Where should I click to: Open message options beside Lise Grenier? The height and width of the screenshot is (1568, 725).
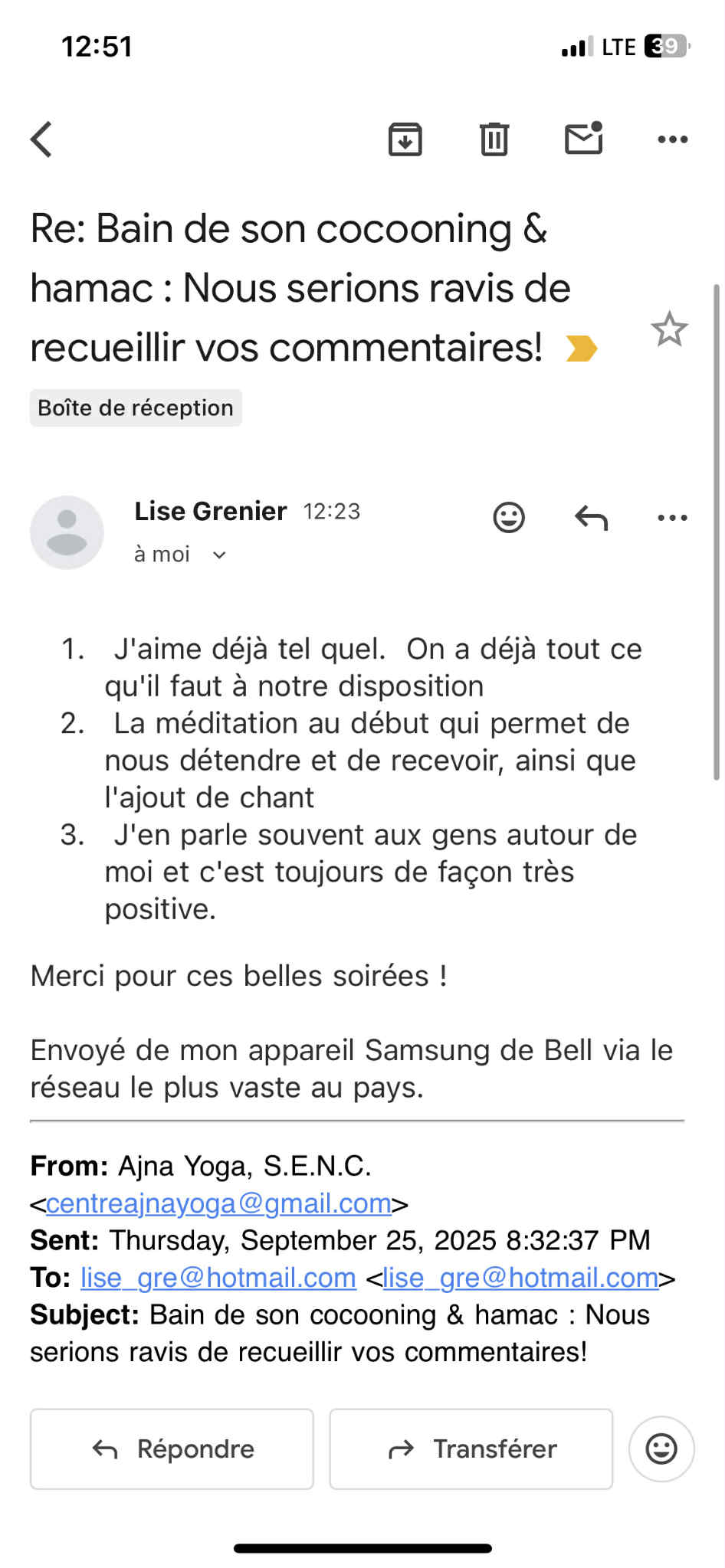[672, 518]
